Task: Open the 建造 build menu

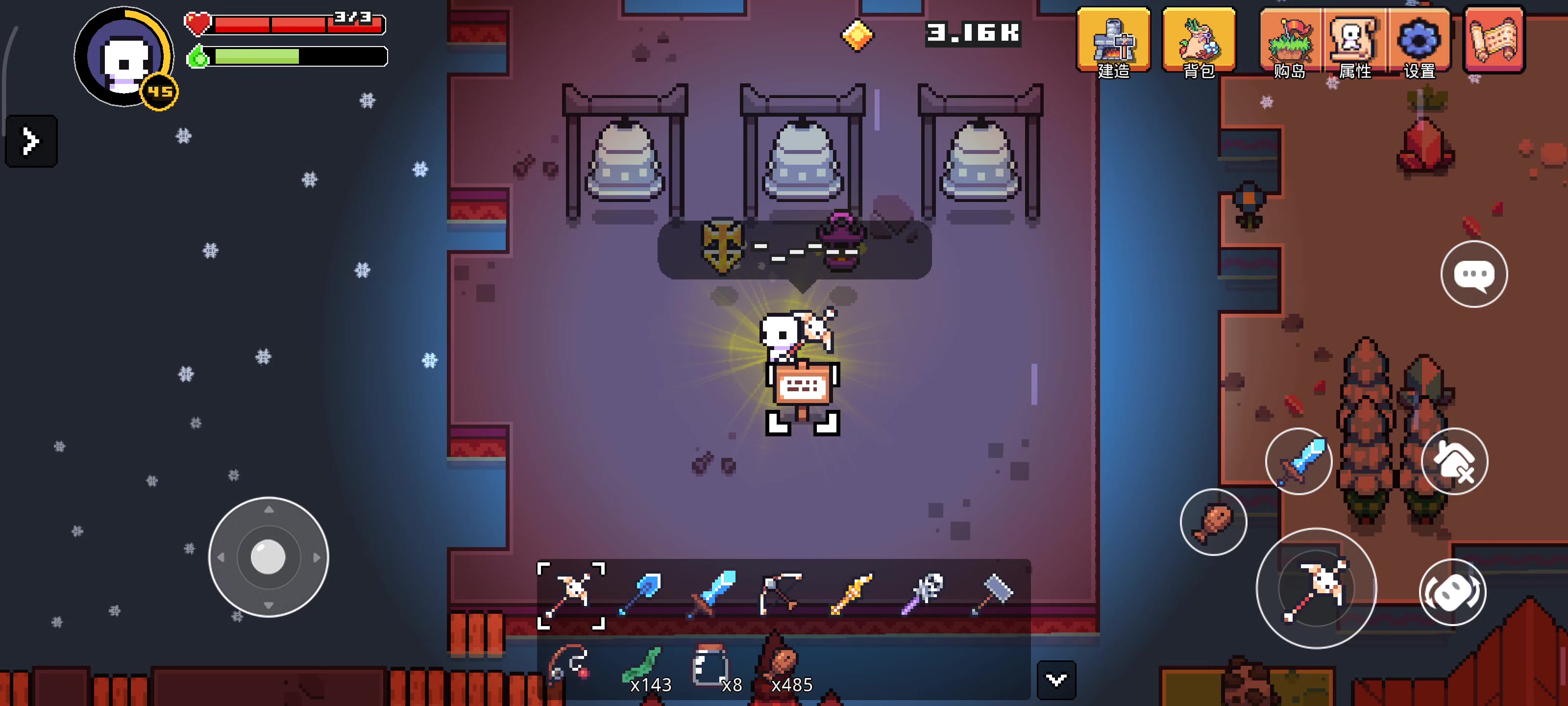Action: pyautogui.click(x=1113, y=41)
